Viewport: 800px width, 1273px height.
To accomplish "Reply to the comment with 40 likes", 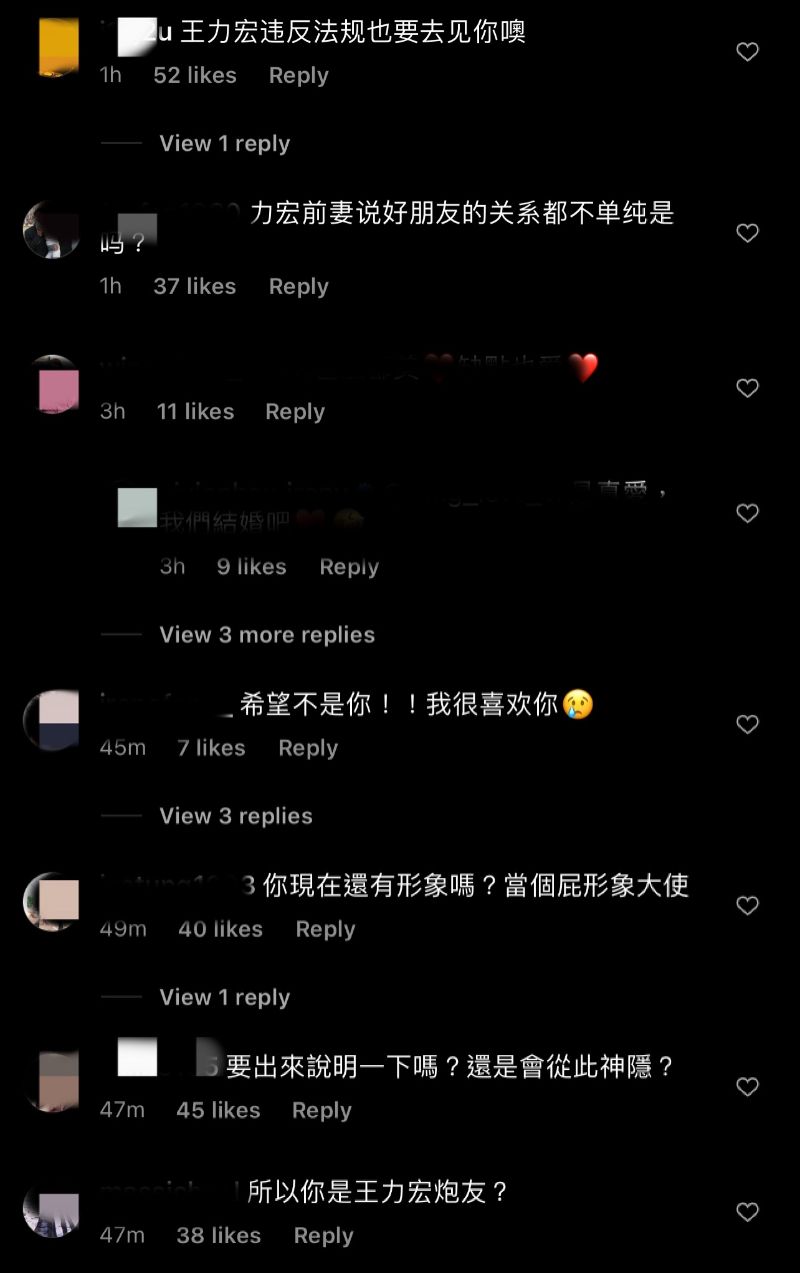I will click(325, 929).
